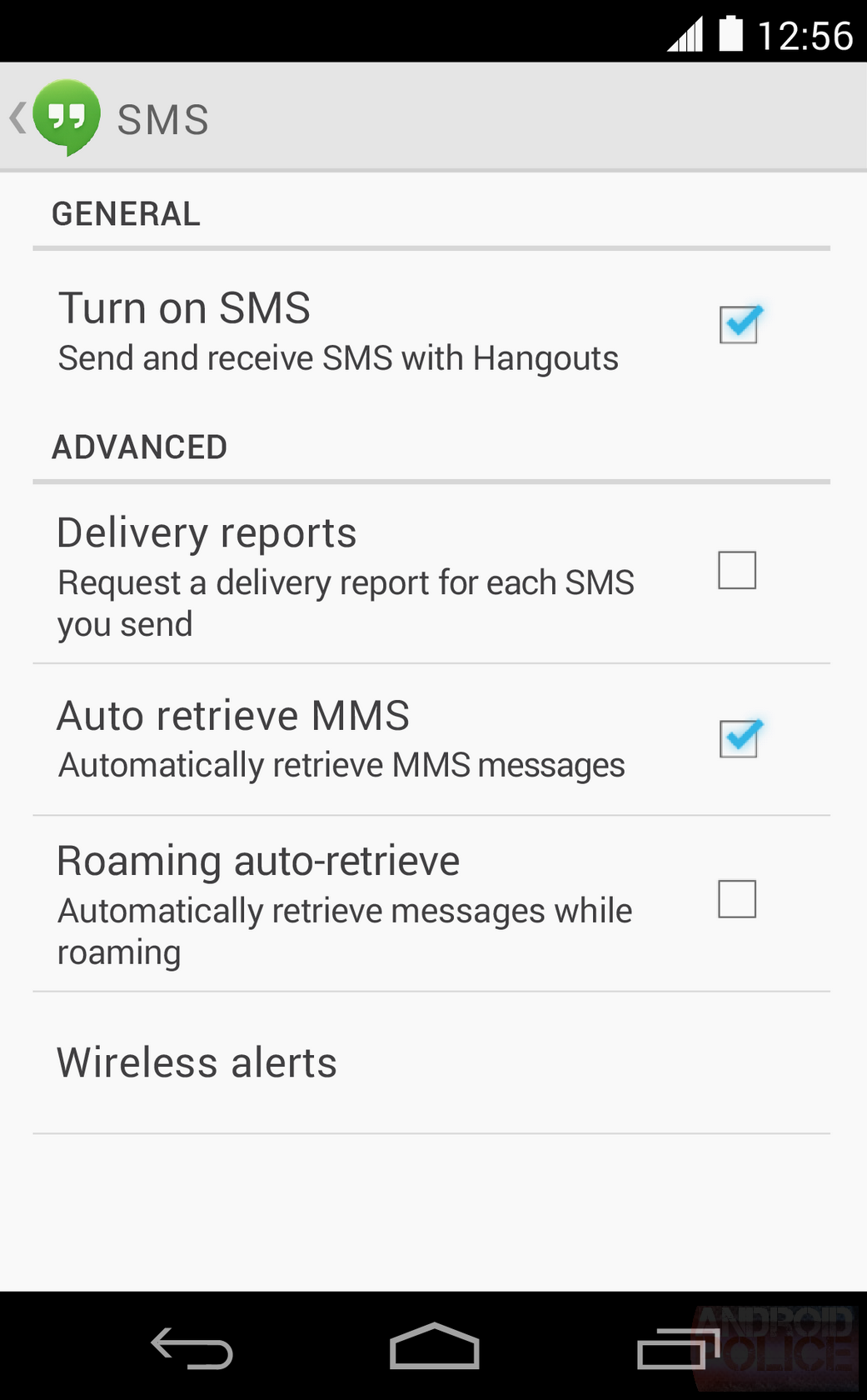Tap the system back button
867x1400 pixels.
tap(192, 1347)
